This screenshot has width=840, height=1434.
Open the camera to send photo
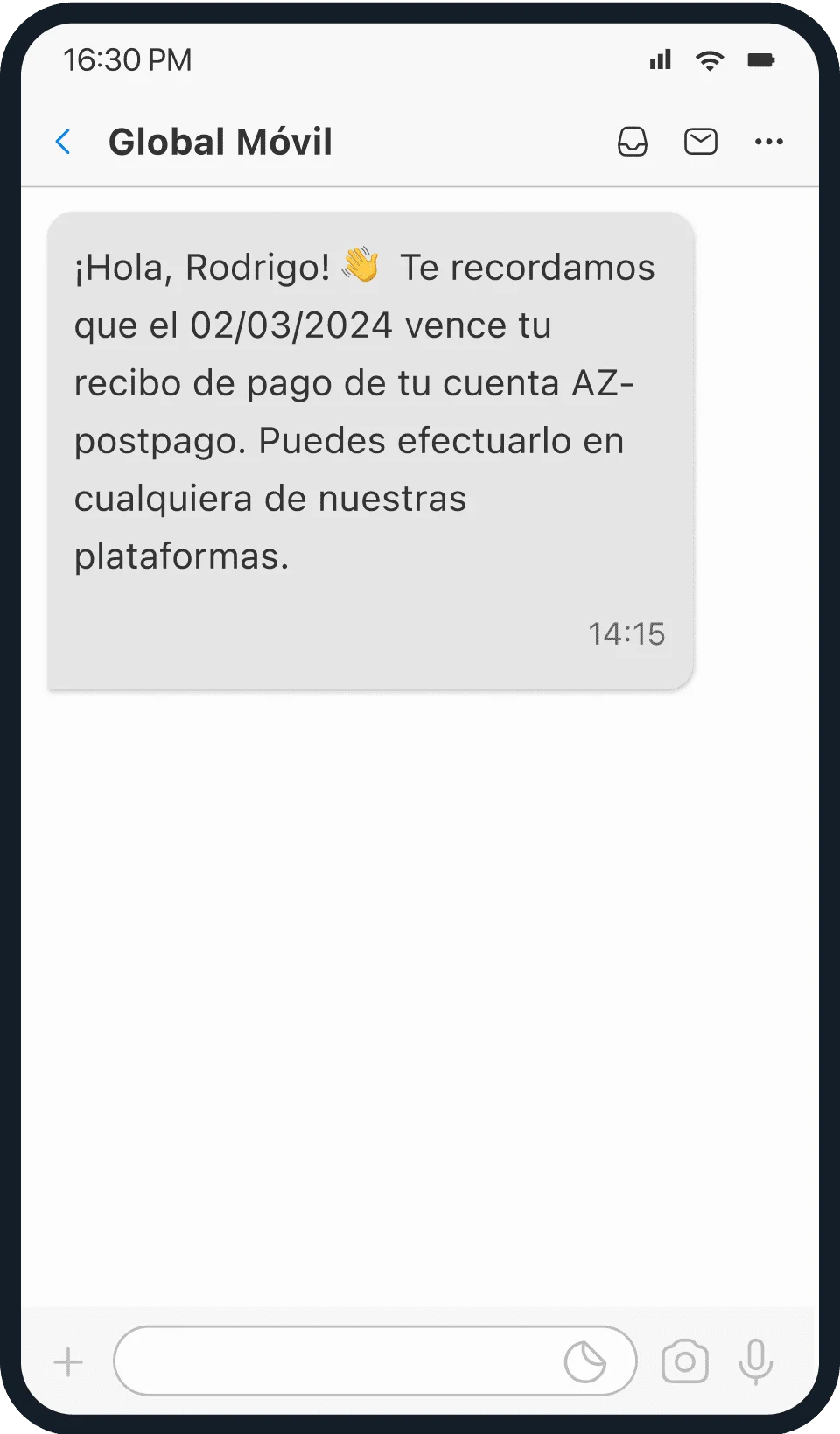click(684, 1362)
